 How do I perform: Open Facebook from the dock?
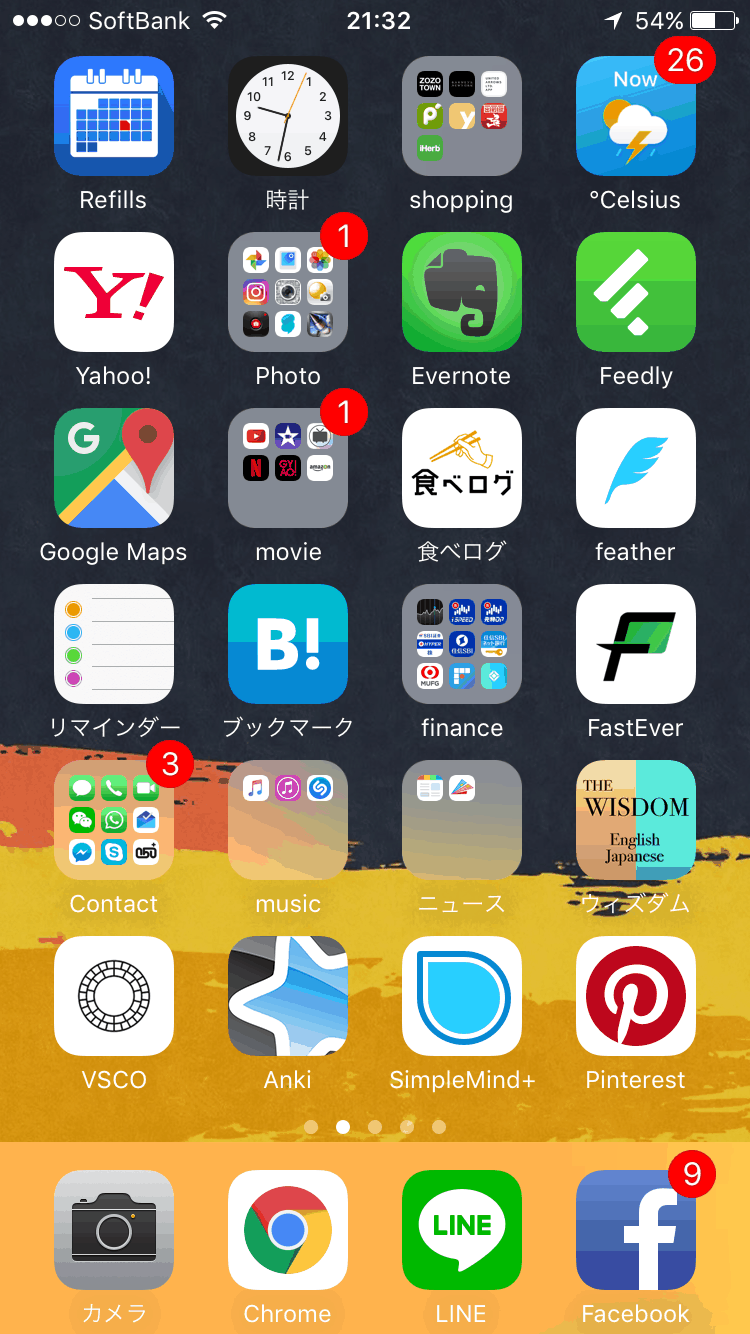[636, 1230]
